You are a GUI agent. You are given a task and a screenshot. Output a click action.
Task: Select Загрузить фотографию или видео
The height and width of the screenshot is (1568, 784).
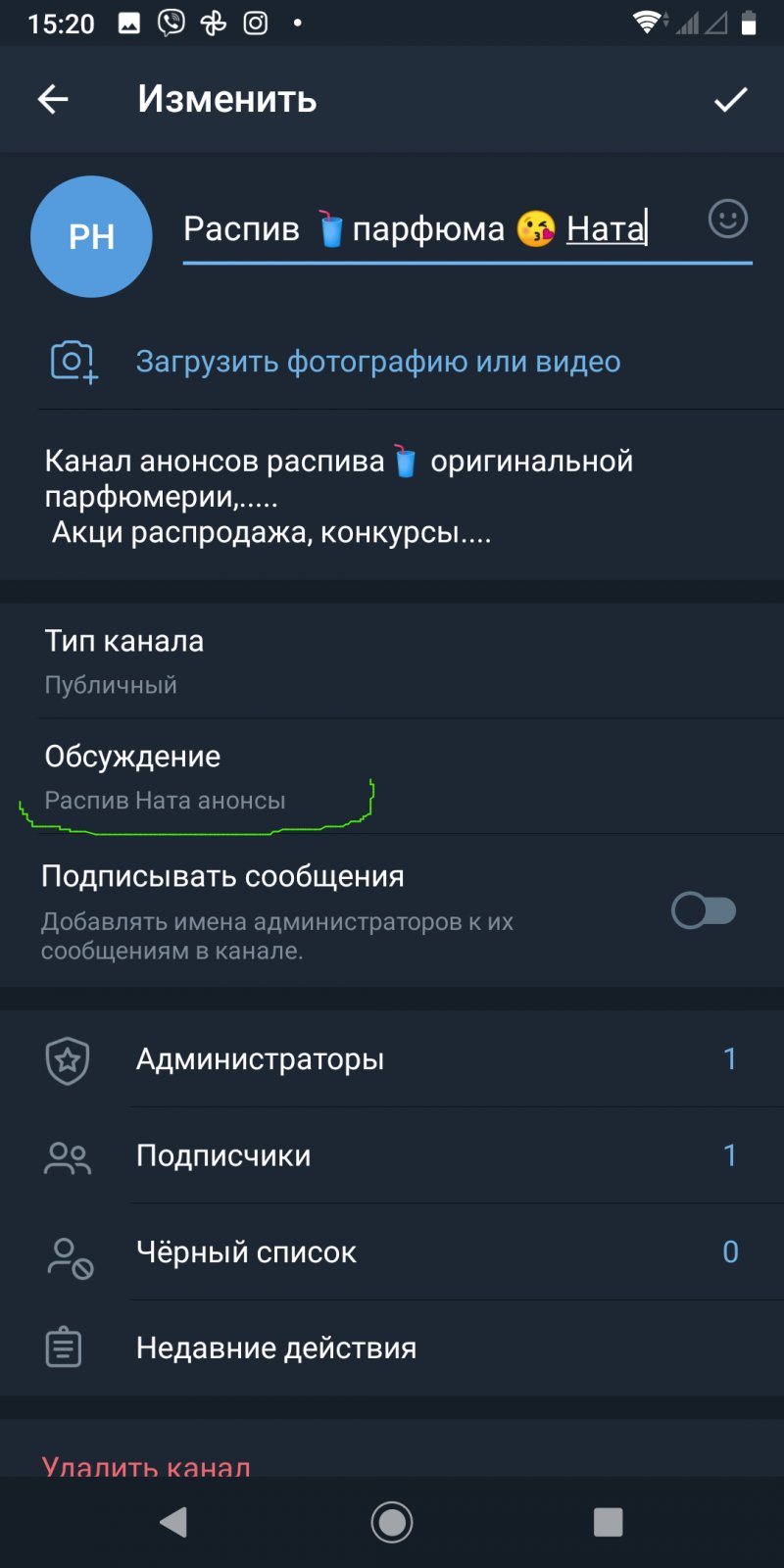(377, 362)
